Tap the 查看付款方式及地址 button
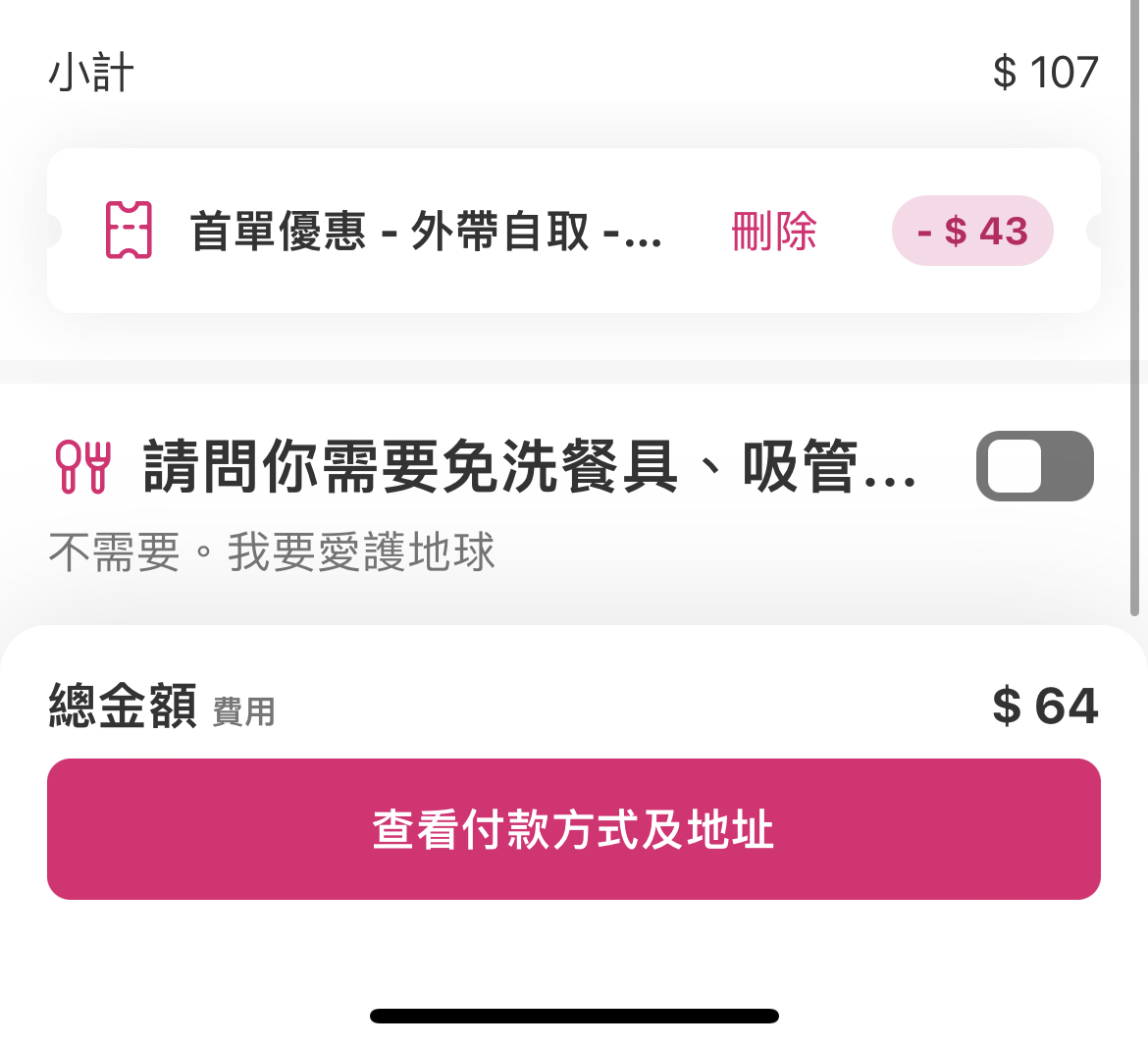Viewport: 1148px width, 1047px height. coord(574,829)
